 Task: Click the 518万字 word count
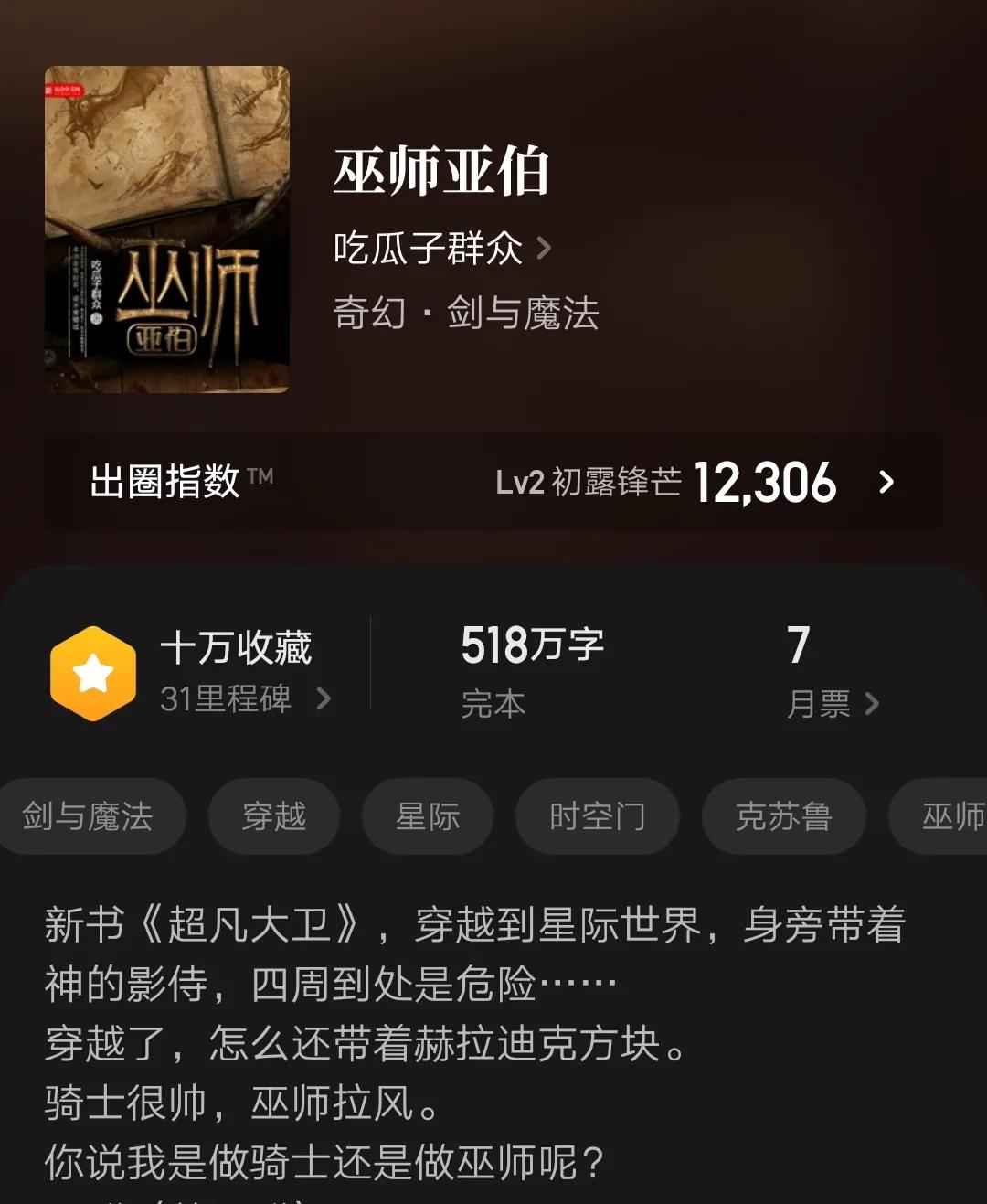pos(533,645)
